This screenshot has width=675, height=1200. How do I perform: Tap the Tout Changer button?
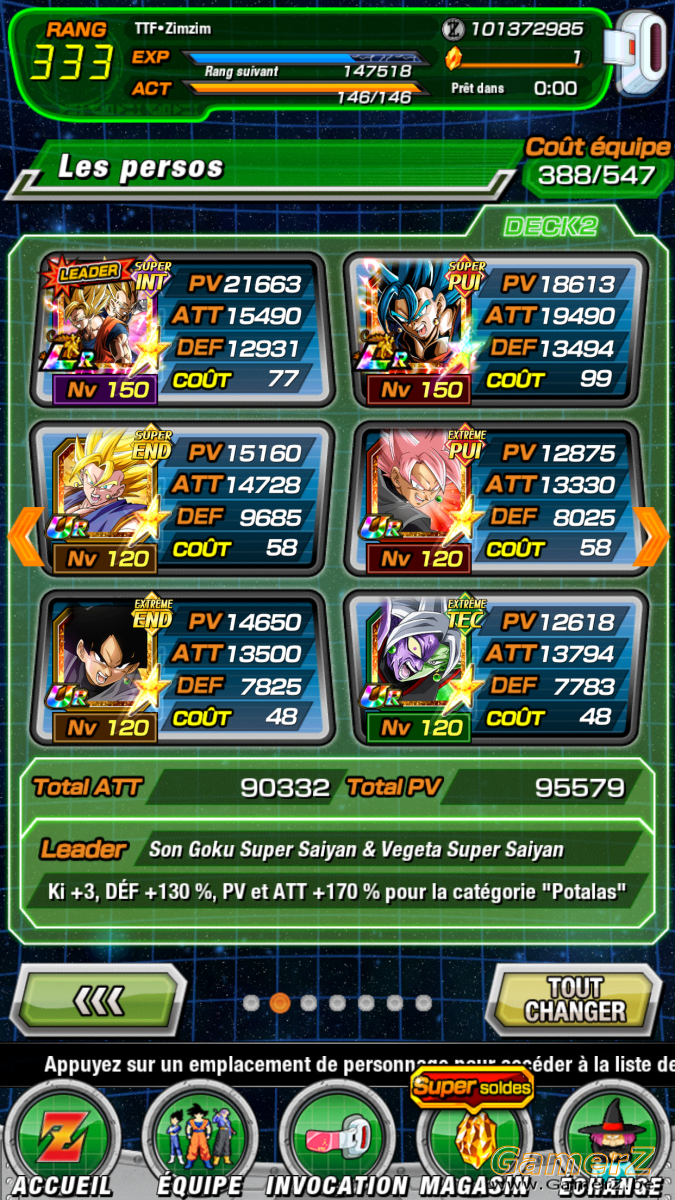[574, 998]
